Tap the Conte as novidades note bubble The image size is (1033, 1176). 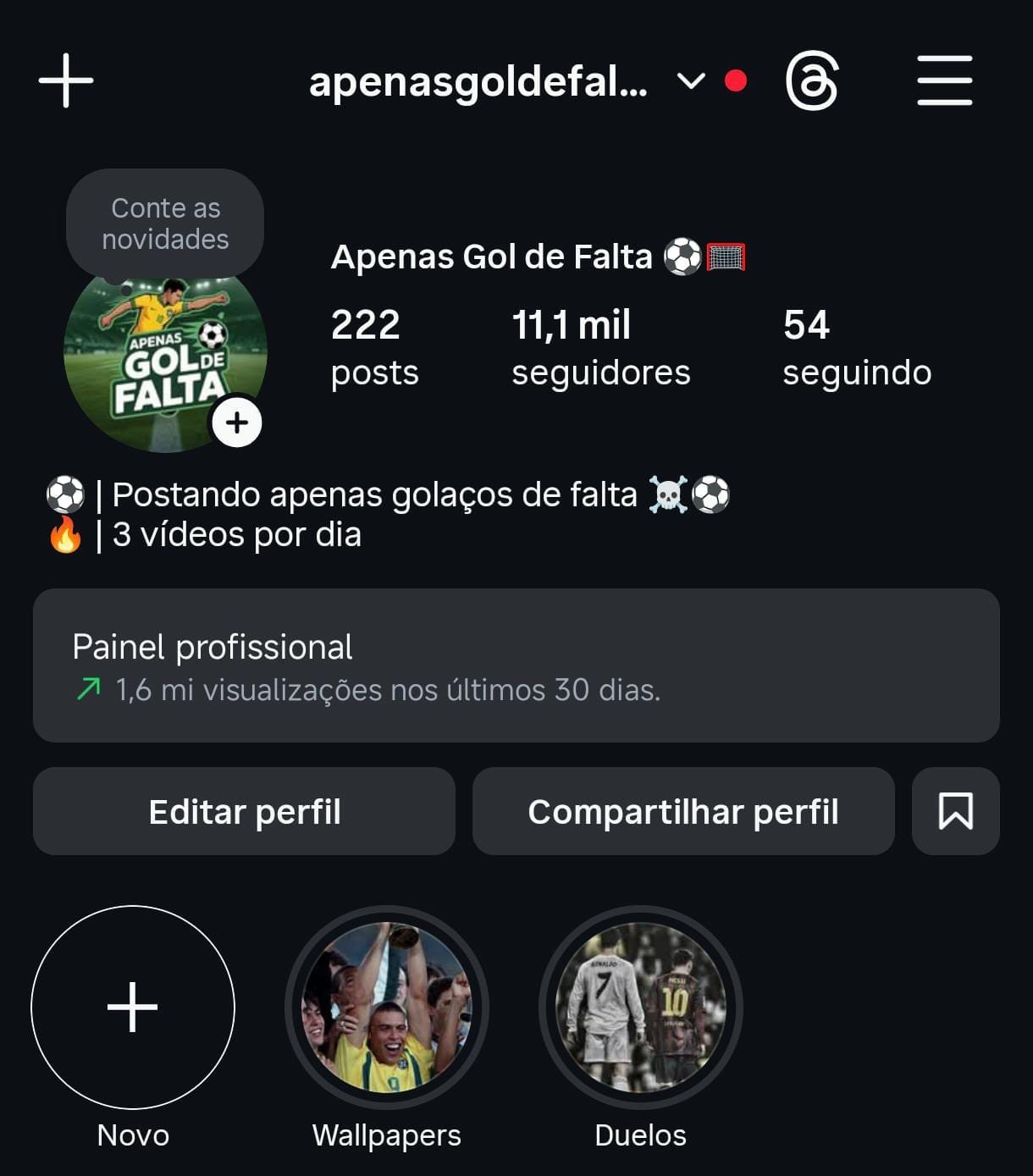click(x=164, y=222)
